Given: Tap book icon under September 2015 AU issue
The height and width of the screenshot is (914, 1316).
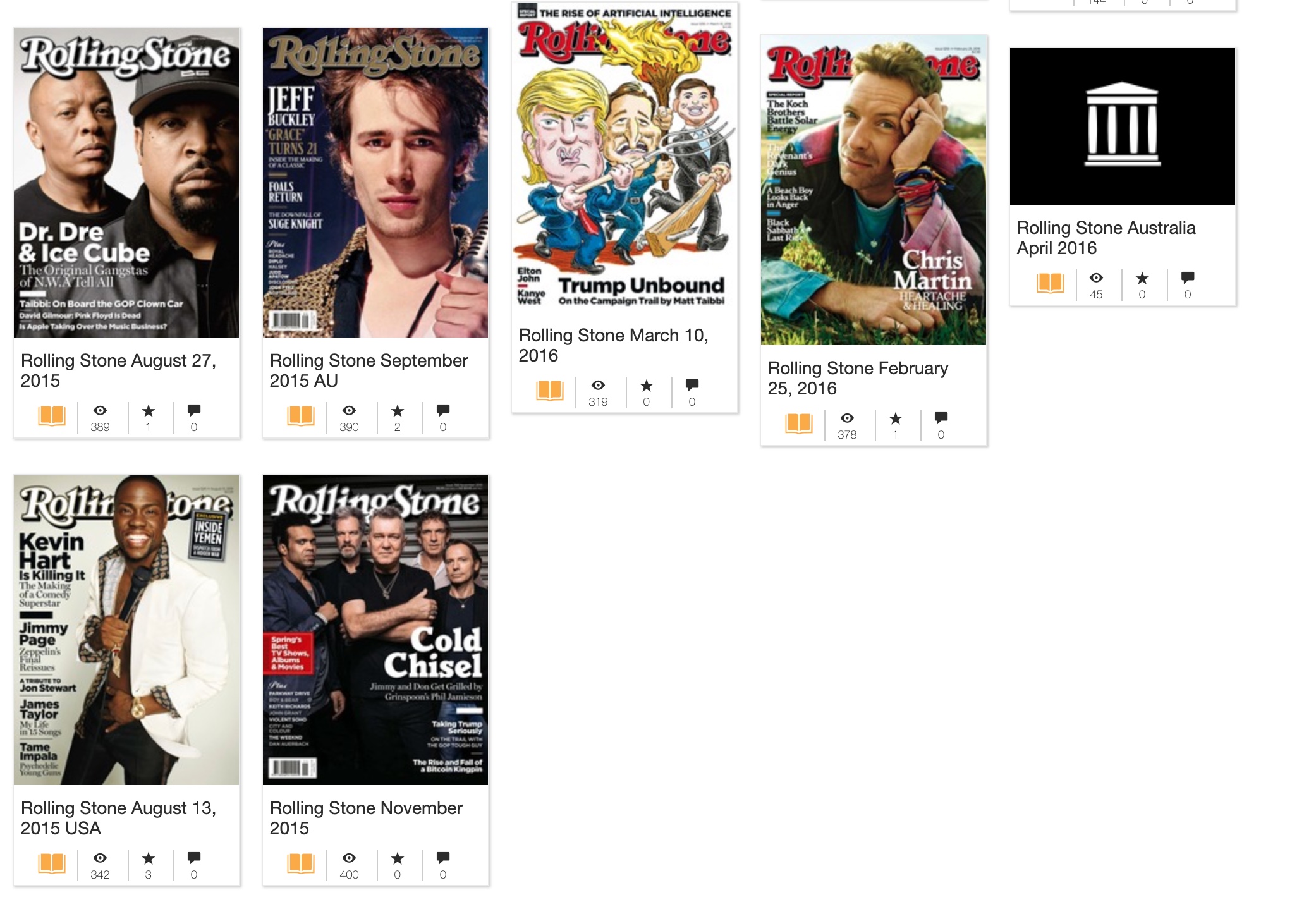Looking at the screenshot, I should pyautogui.click(x=301, y=416).
